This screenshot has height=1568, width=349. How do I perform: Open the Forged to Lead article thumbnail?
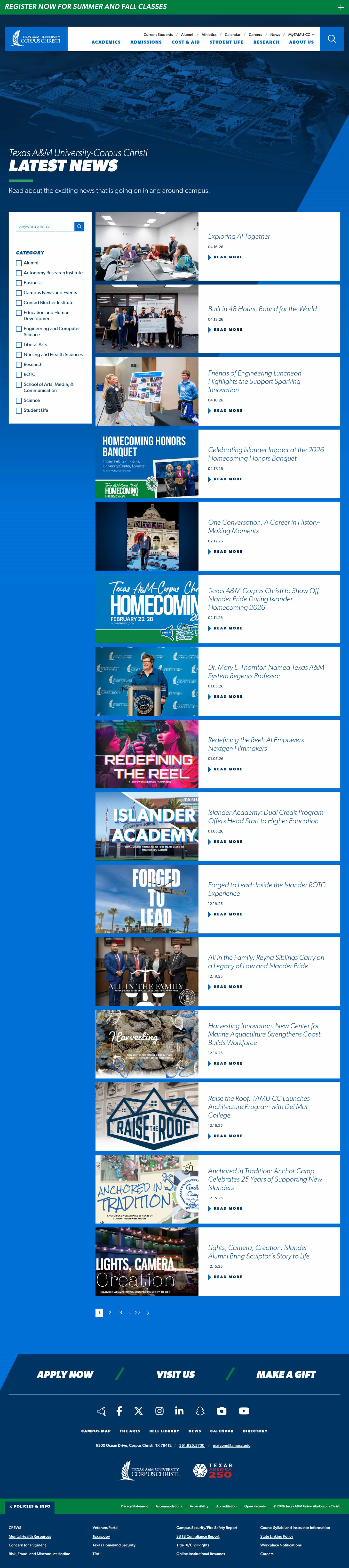(147, 898)
